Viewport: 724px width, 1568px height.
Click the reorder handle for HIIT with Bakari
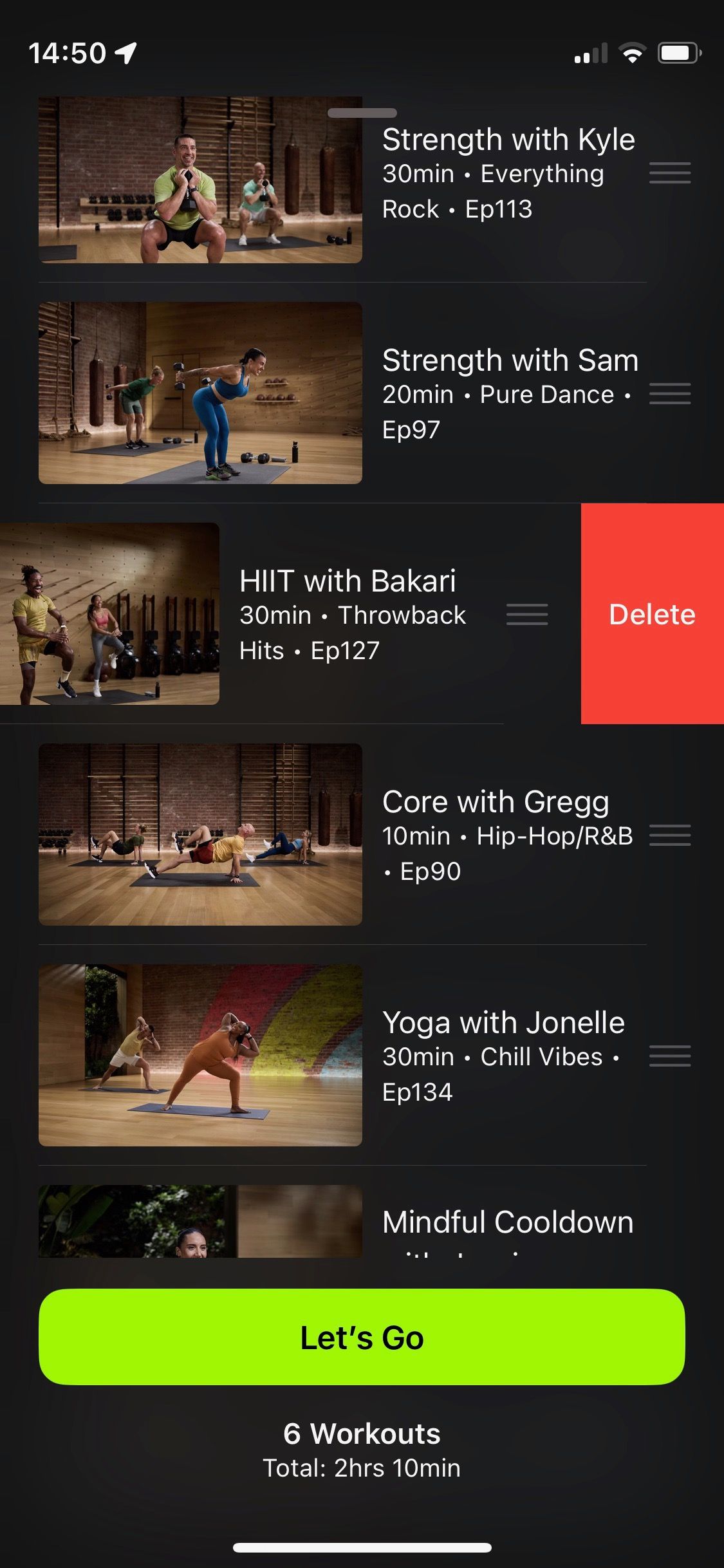pos(526,615)
